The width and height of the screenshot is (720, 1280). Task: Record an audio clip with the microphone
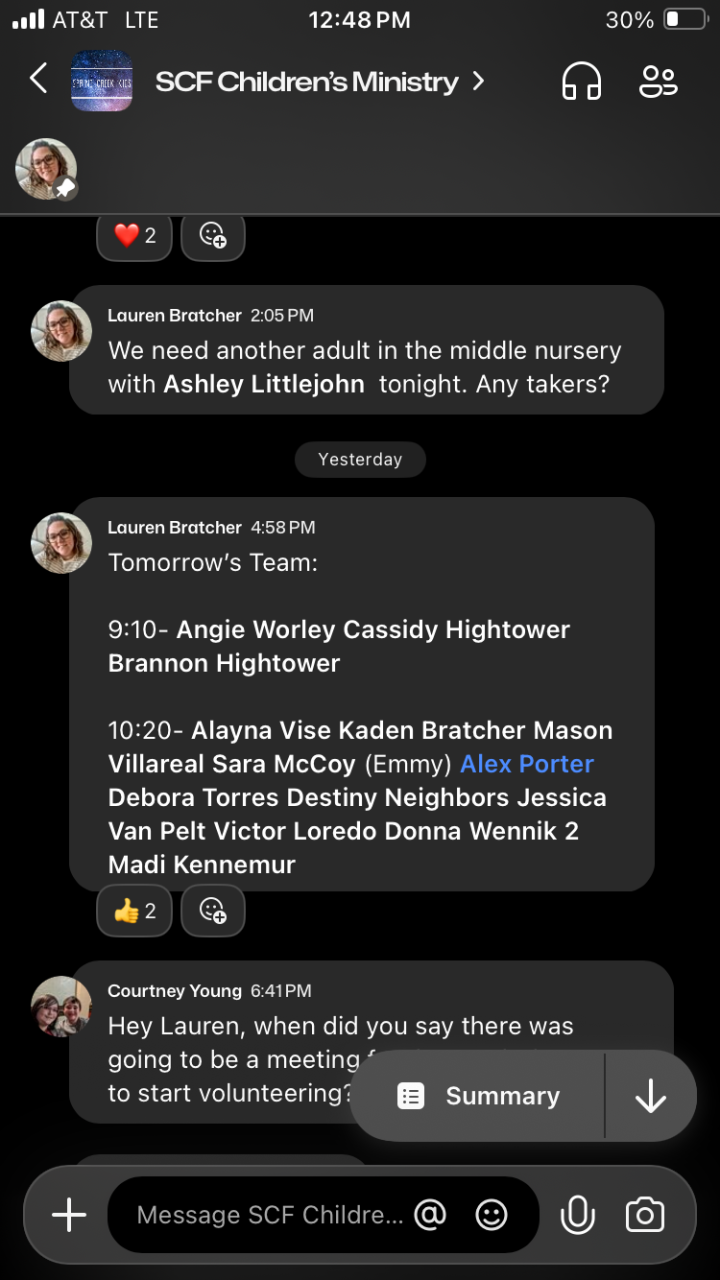point(577,1215)
